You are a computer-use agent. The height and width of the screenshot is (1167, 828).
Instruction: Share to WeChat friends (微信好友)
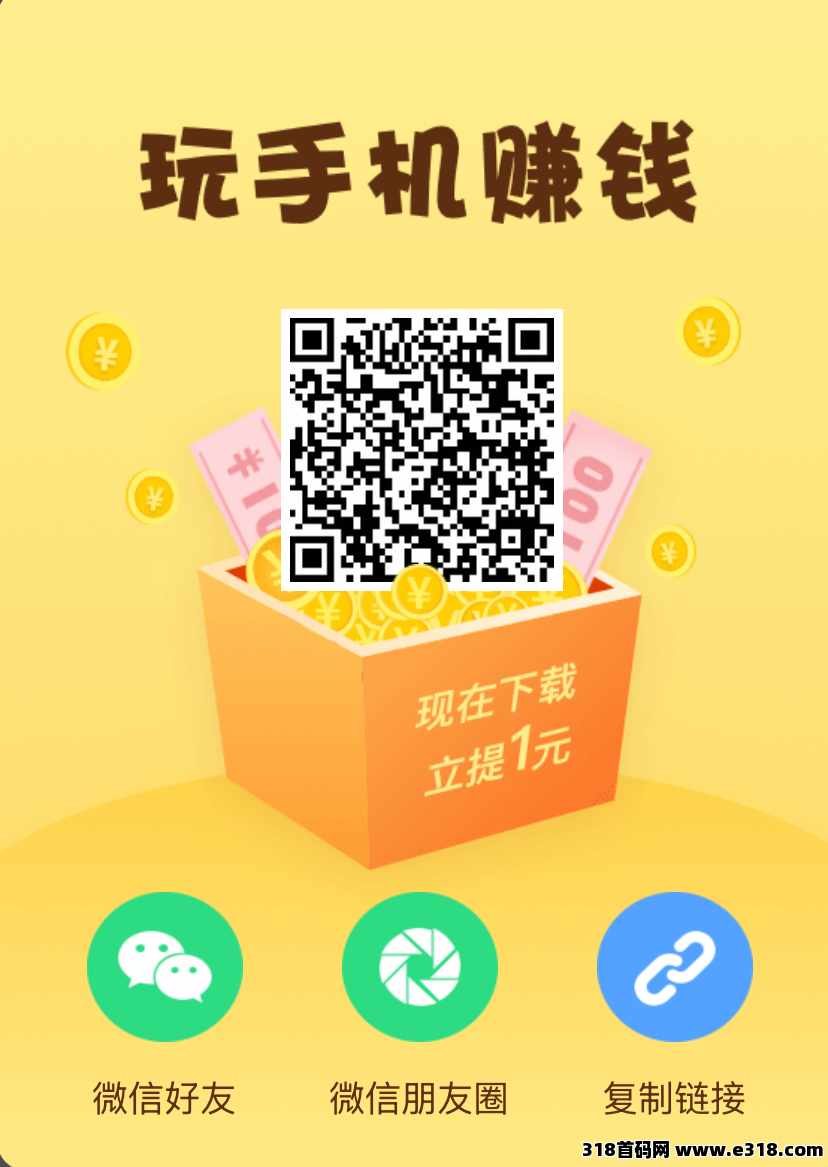point(164,969)
